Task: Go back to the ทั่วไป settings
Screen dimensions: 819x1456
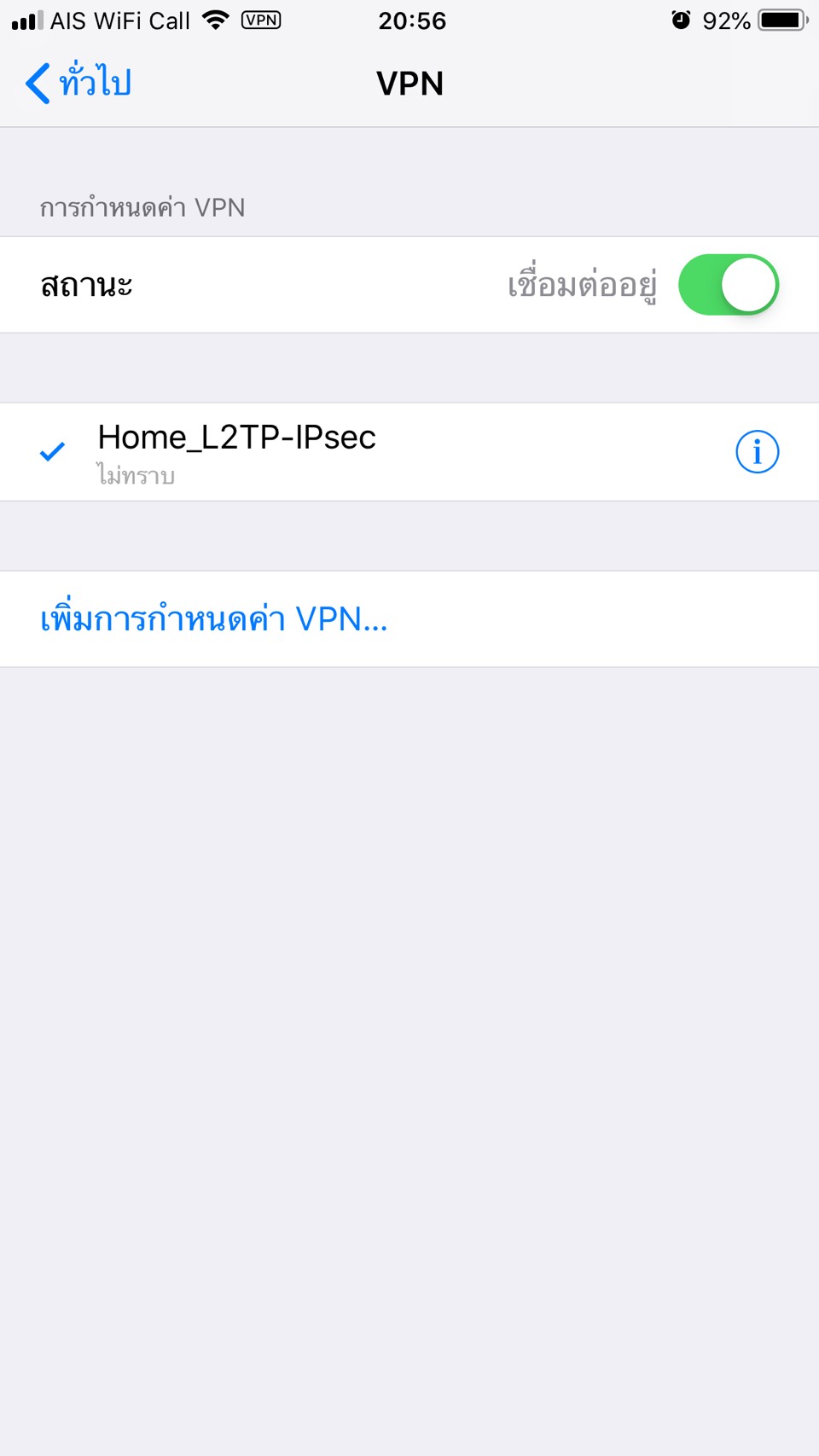Action: pos(78,83)
